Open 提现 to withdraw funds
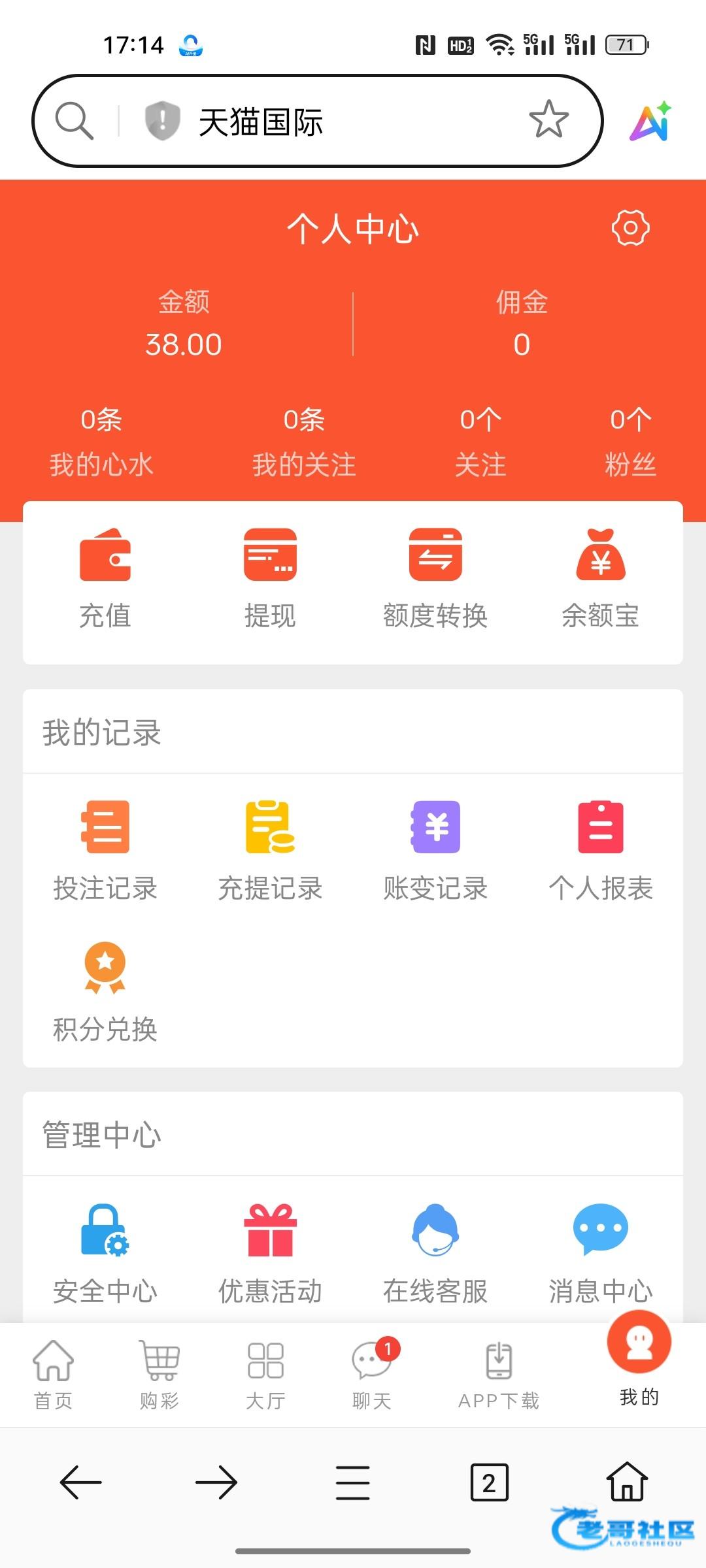 coord(270,578)
